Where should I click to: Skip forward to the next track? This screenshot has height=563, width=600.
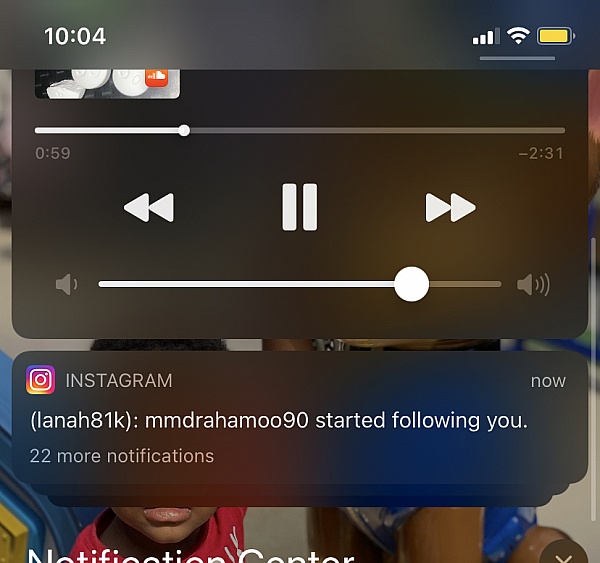(x=450, y=208)
